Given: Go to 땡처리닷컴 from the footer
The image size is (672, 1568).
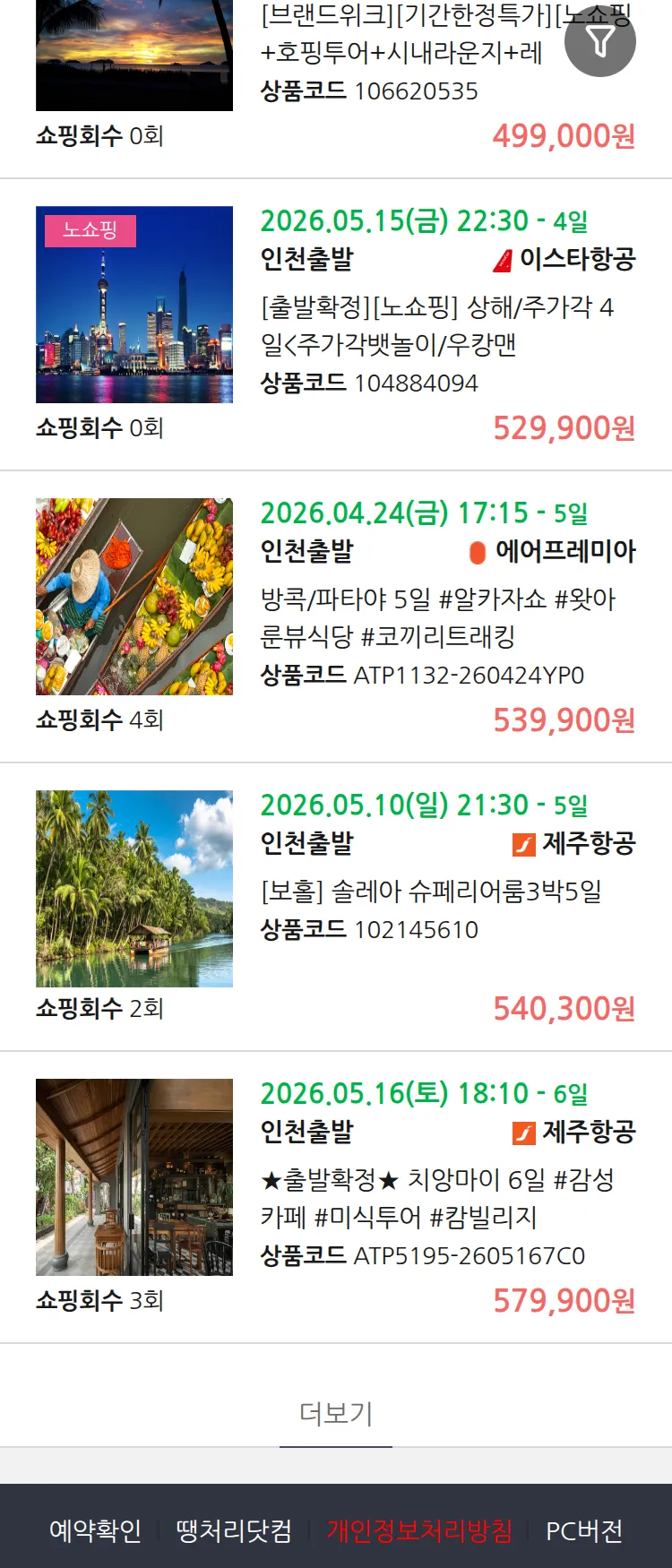Looking at the screenshot, I should click(234, 1530).
